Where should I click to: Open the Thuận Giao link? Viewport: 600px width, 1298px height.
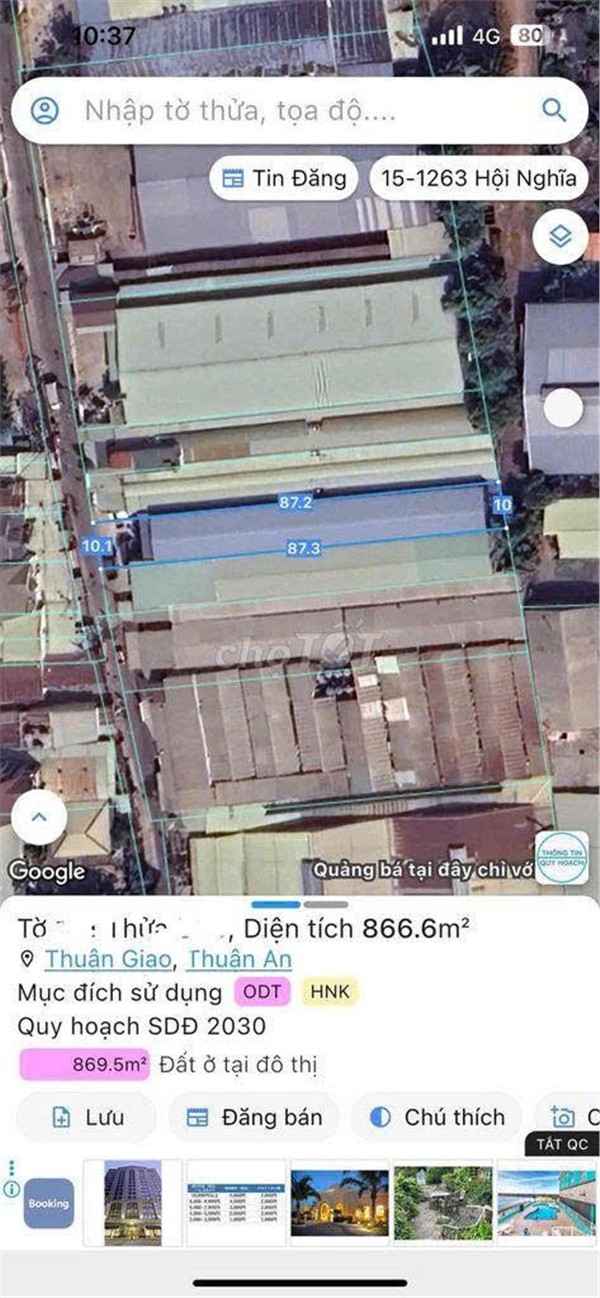click(x=109, y=959)
